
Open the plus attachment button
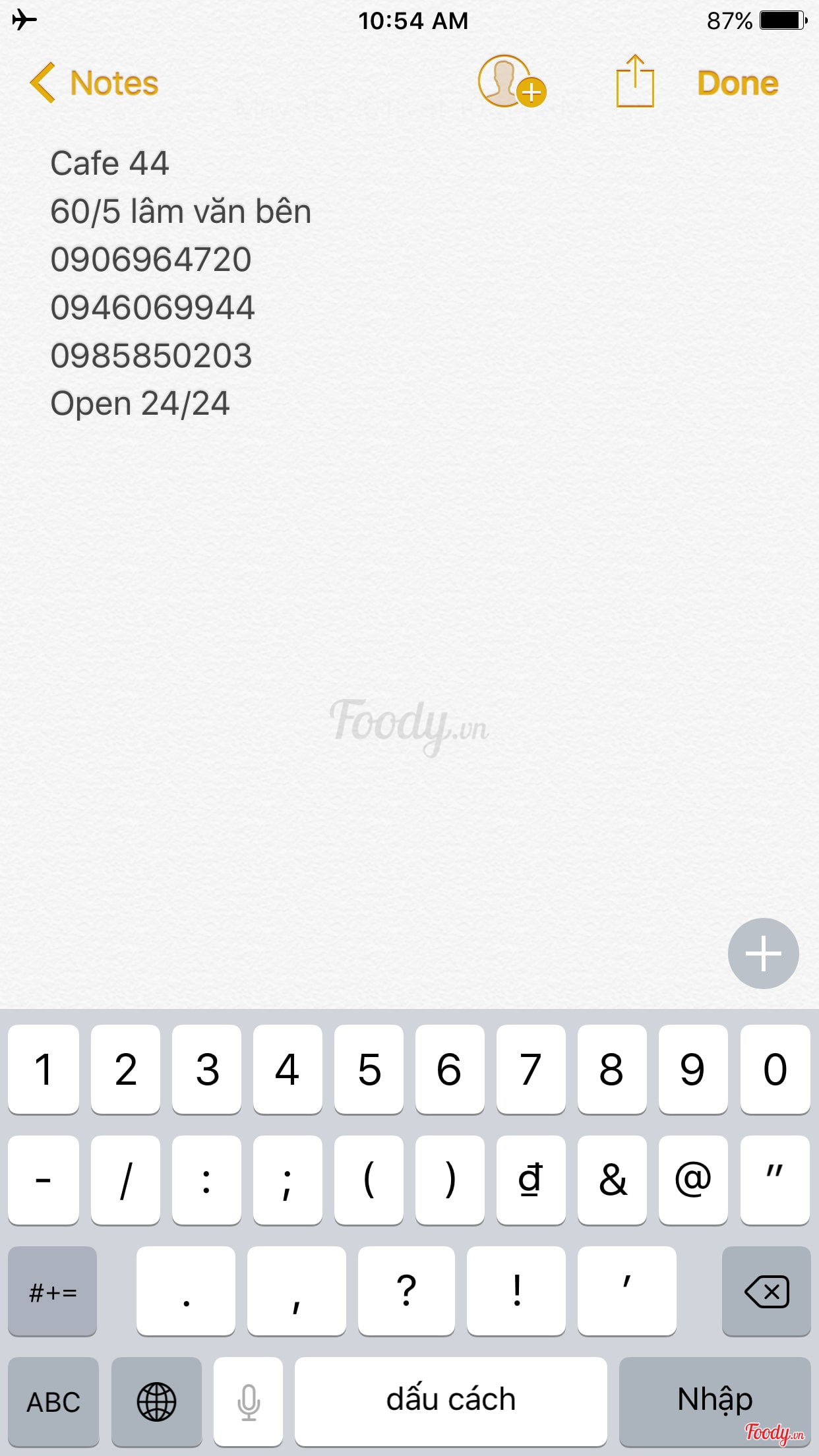click(763, 953)
